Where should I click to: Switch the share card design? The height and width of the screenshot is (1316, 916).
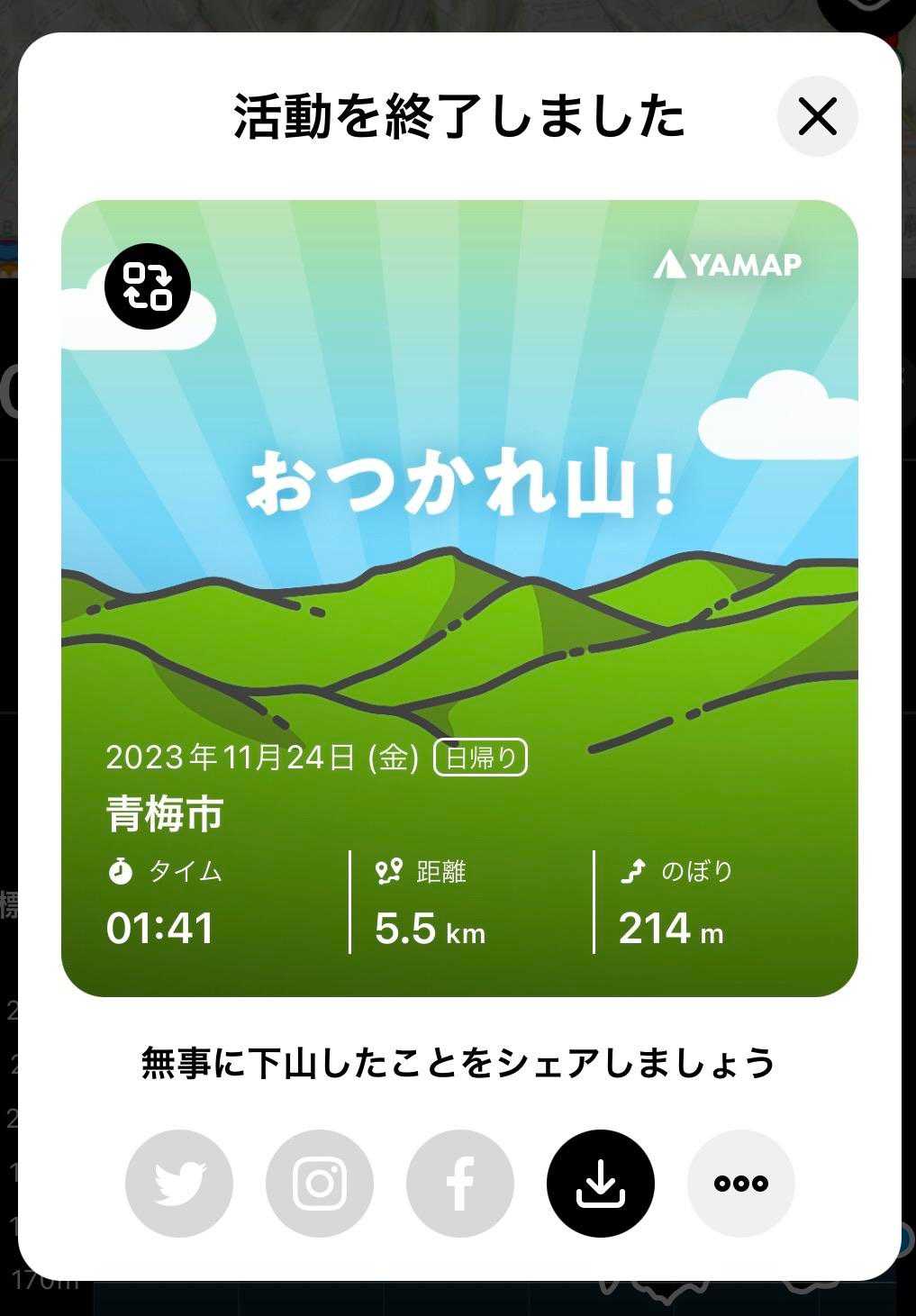[148, 286]
